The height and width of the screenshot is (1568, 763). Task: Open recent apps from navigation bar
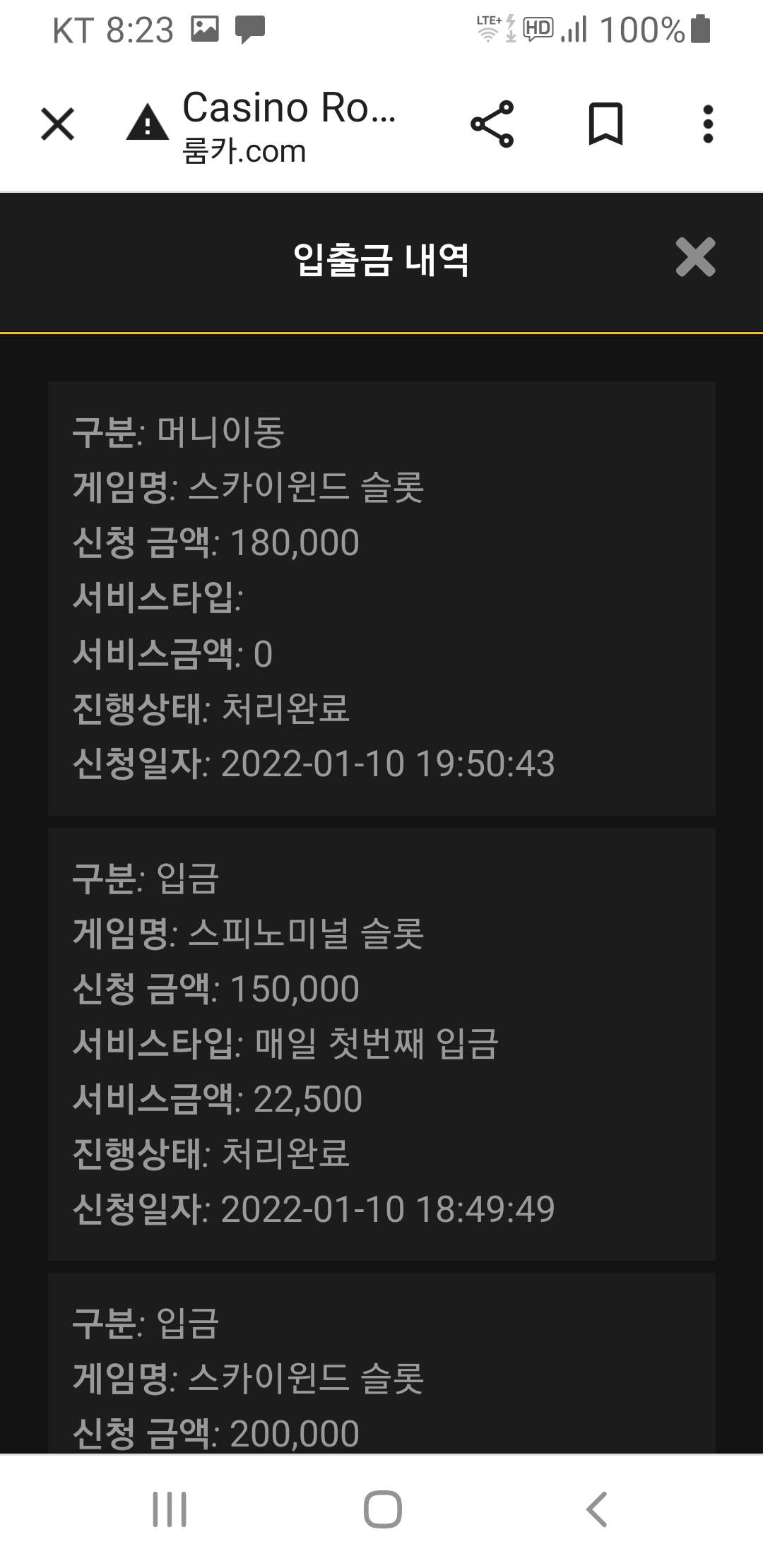(170, 1509)
